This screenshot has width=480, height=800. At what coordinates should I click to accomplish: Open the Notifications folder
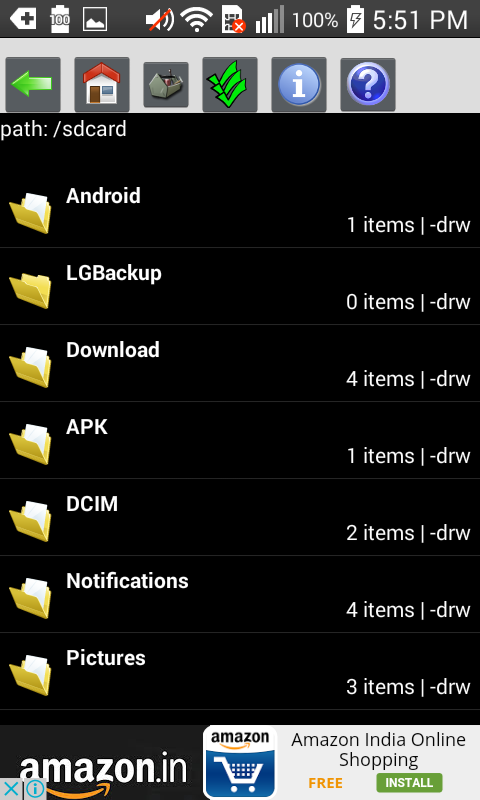[240, 595]
